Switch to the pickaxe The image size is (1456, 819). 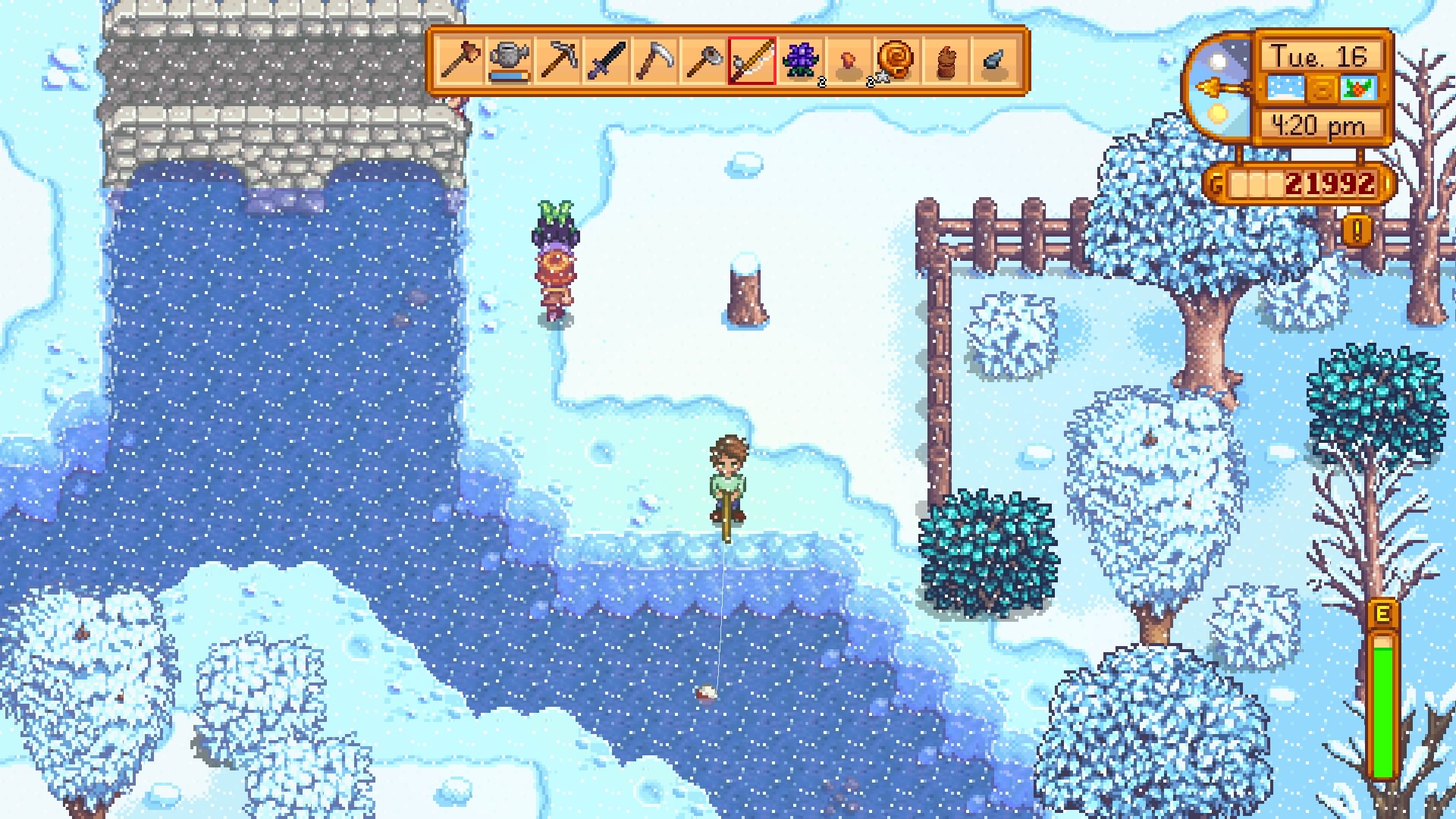(557, 61)
